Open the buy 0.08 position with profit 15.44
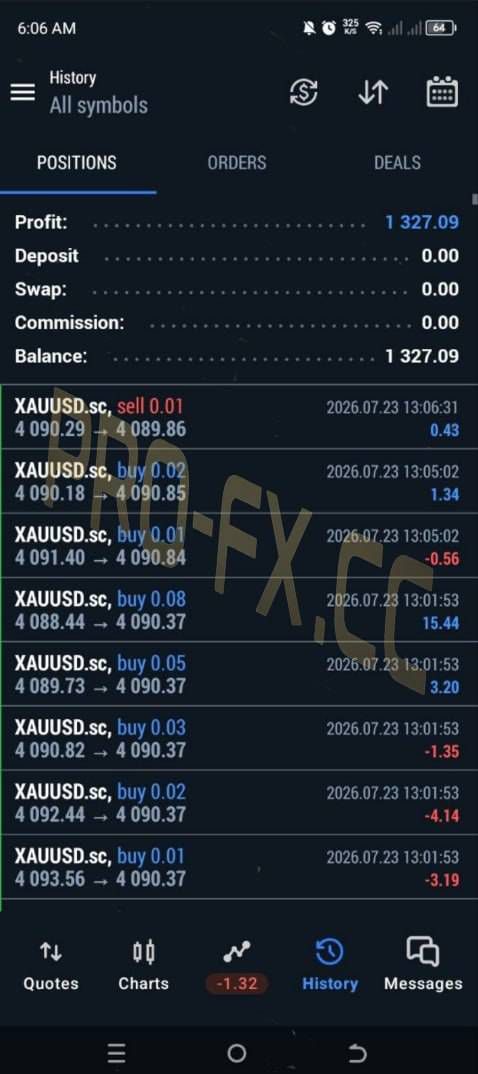Screen dimensions: 478x1074 [237, 610]
